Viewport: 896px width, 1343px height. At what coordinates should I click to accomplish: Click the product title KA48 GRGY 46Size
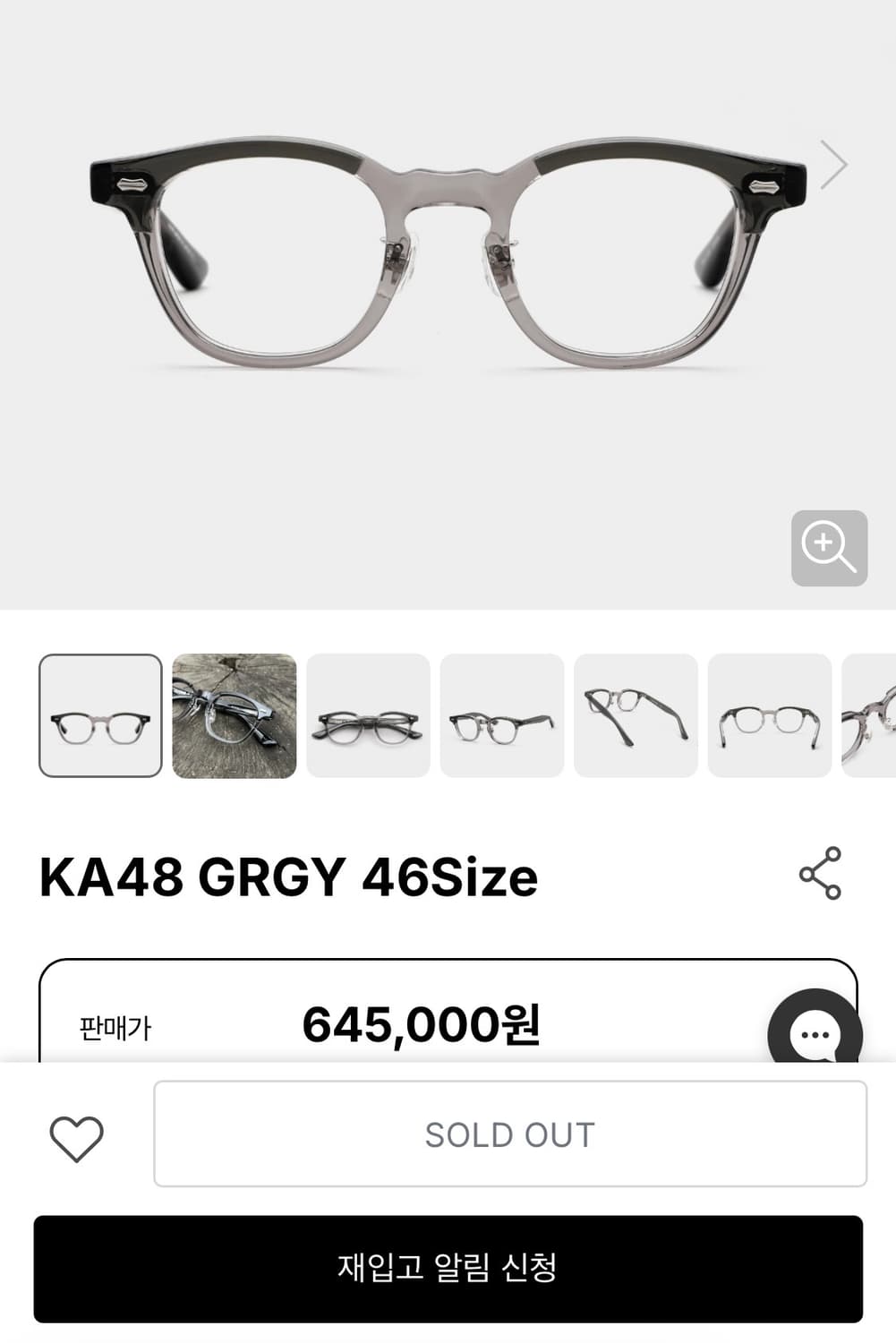[x=286, y=875]
